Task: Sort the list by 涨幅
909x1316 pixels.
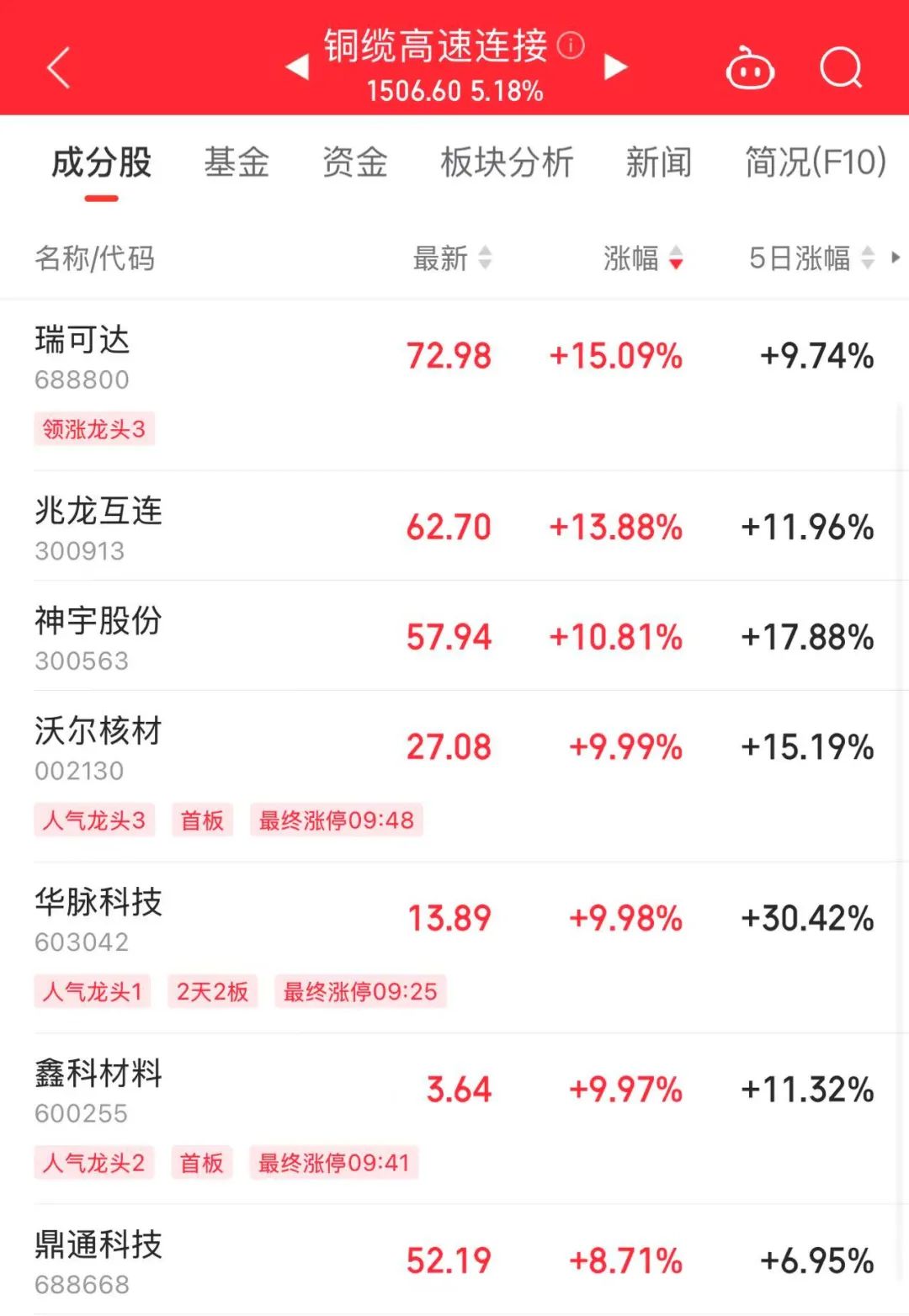Action: [643, 258]
